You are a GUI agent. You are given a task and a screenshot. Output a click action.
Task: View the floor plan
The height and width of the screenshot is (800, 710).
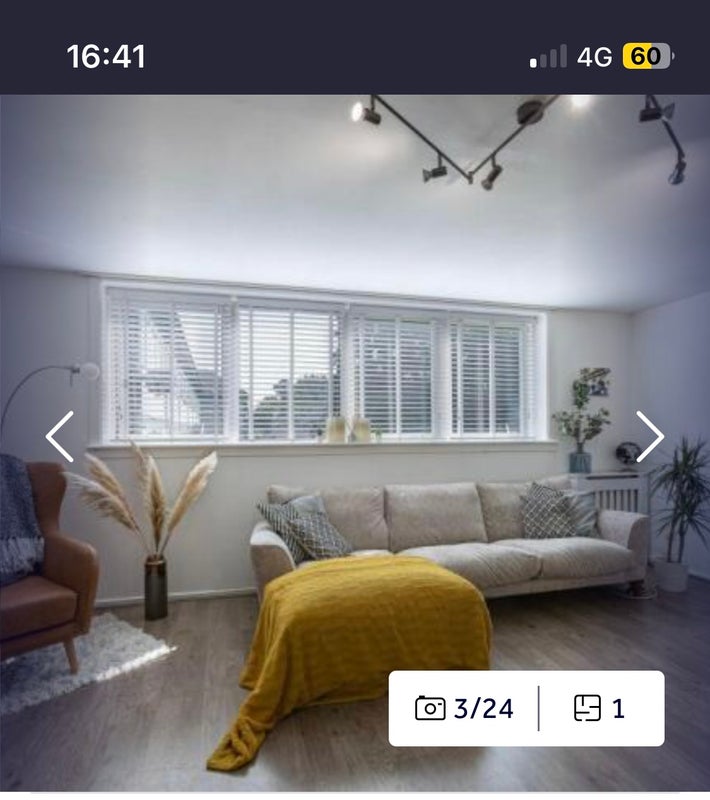tap(600, 708)
